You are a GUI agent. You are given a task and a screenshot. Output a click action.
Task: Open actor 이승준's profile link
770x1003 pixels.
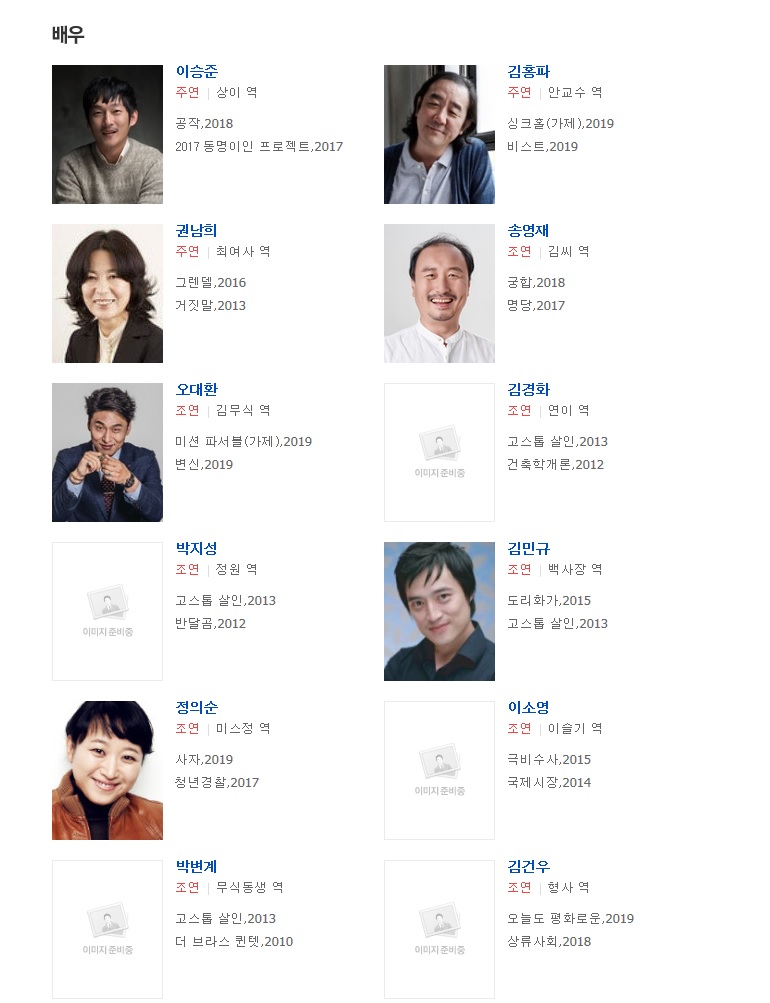pyautogui.click(x=196, y=72)
